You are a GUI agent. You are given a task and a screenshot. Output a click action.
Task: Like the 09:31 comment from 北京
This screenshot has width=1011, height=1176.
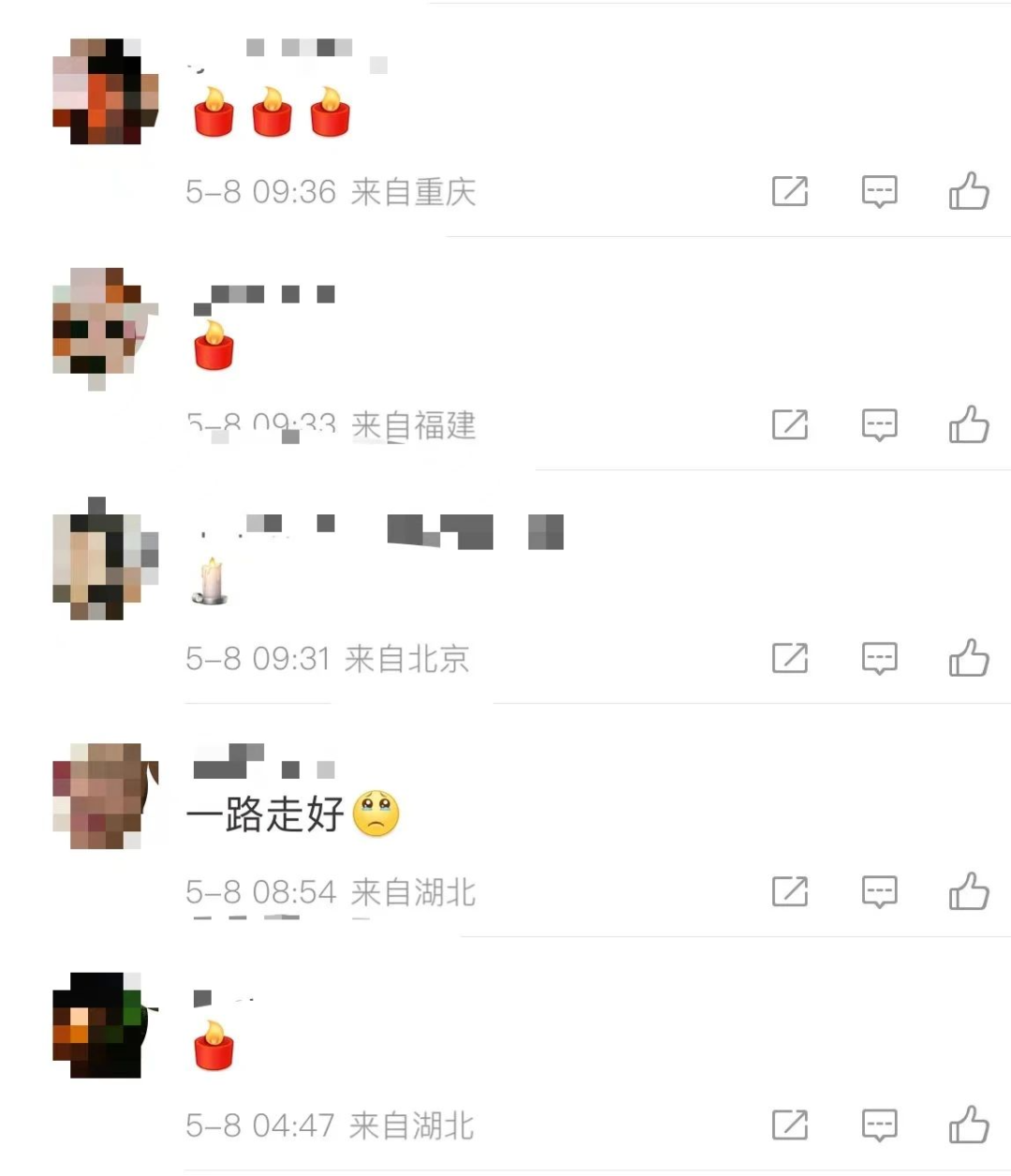(969, 658)
